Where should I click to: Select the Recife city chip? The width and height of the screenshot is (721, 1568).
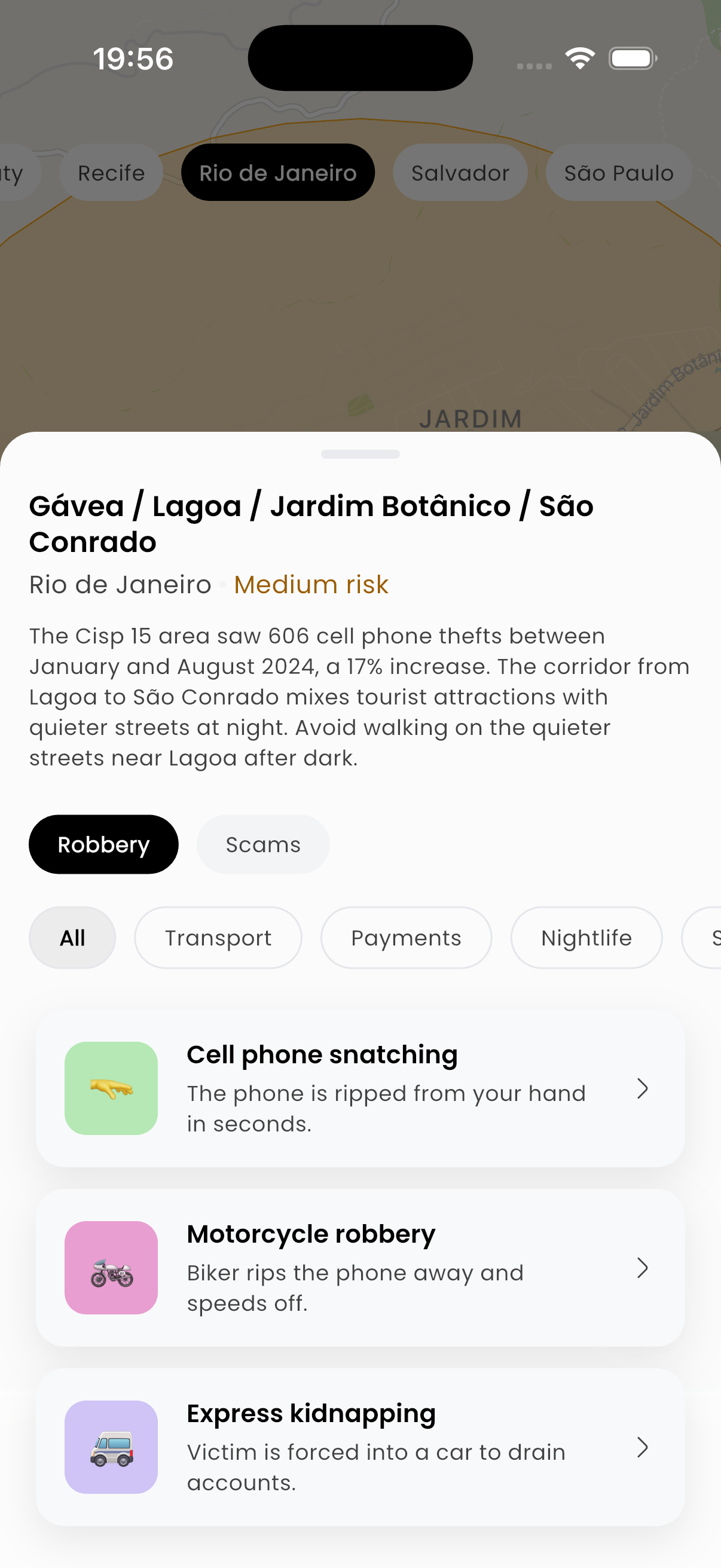pyautogui.click(x=111, y=173)
